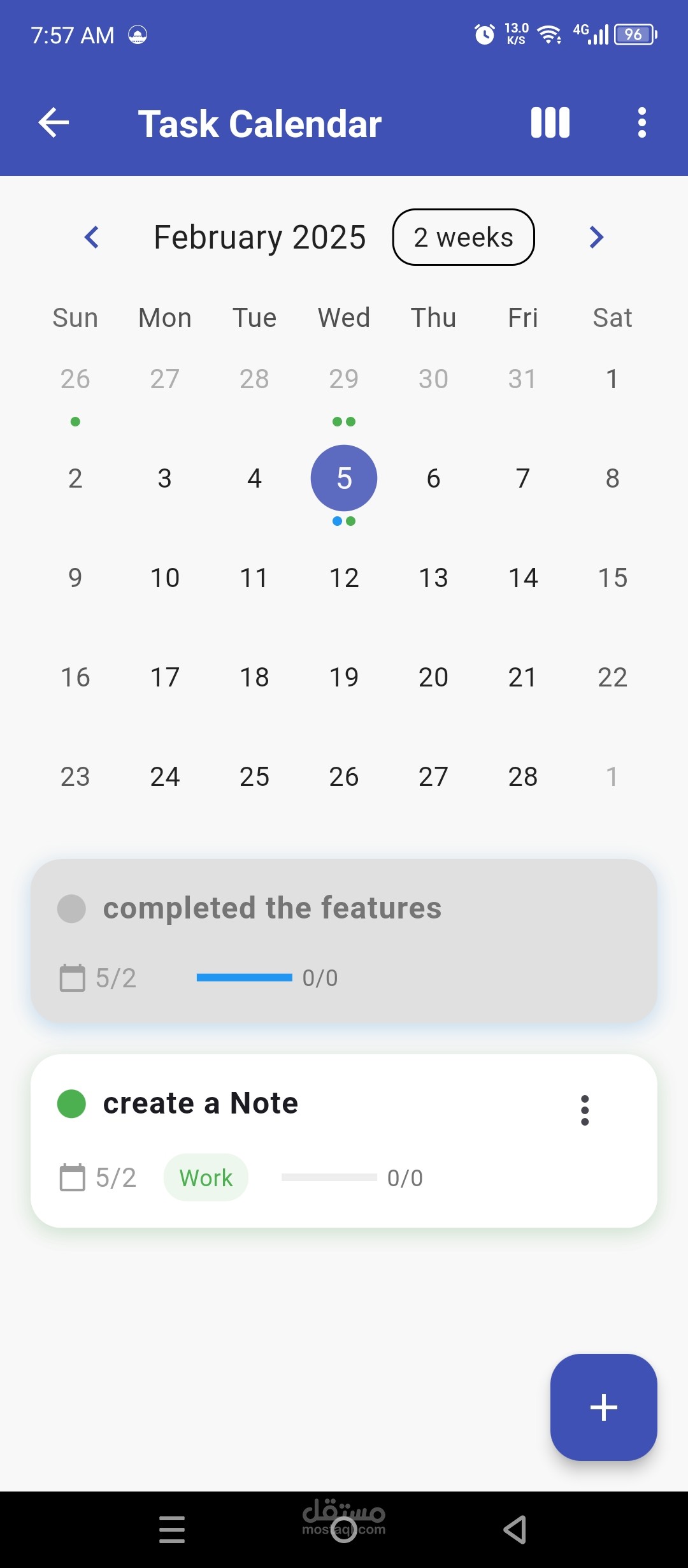
Task: Change the 2 weeks calendar format
Action: click(x=463, y=237)
